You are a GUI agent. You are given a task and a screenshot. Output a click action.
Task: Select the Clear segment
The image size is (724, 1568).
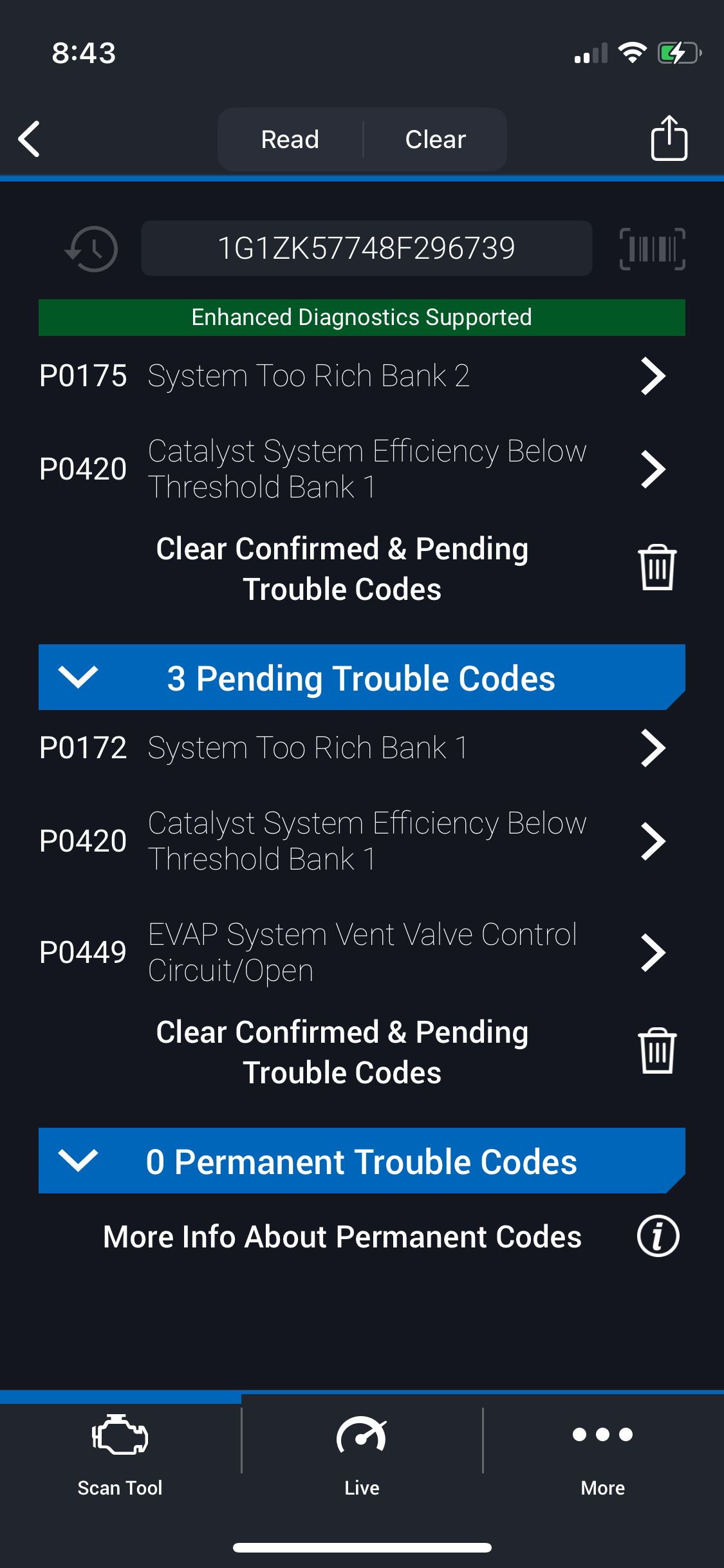coord(435,140)
